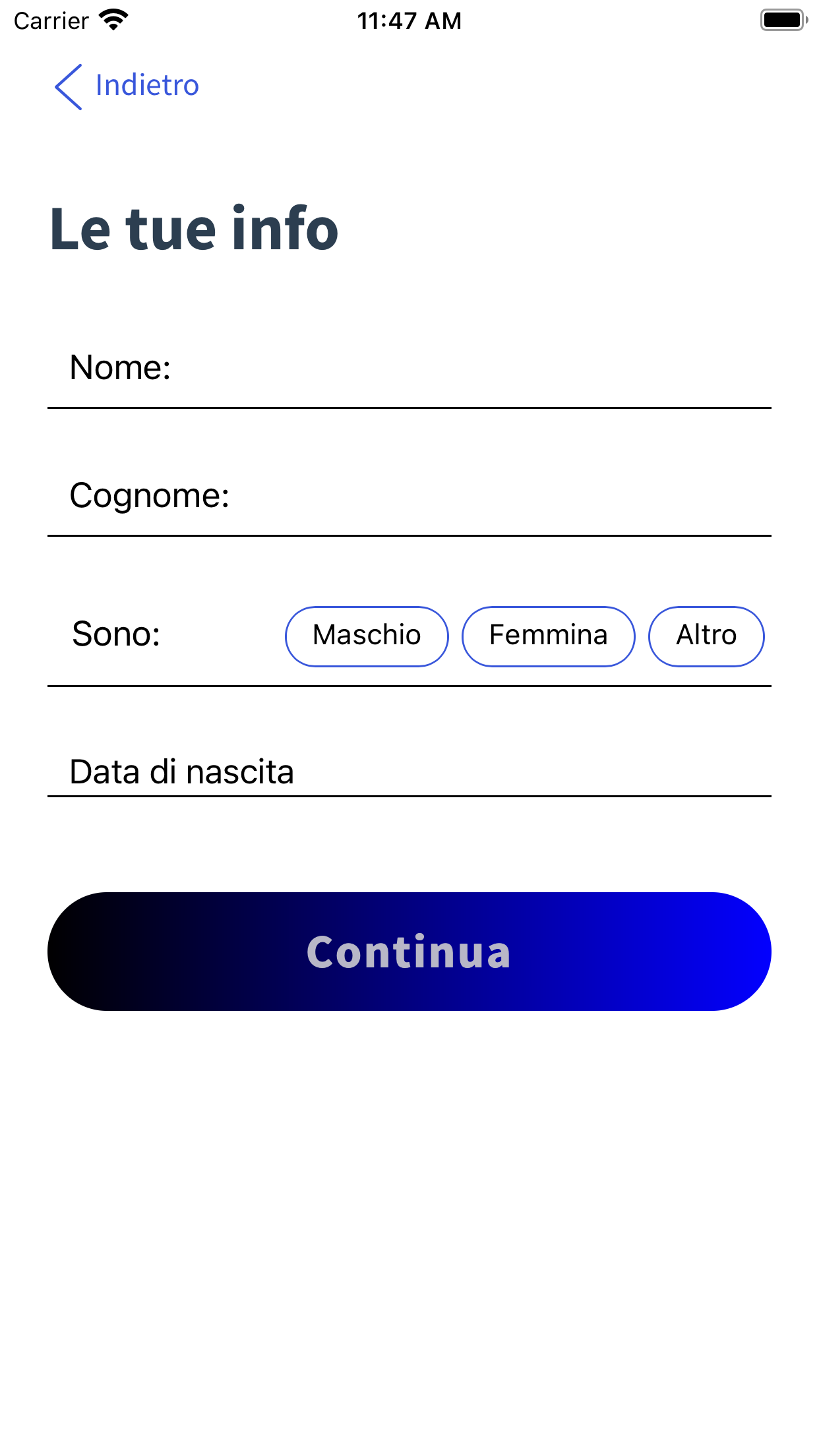819x1456 pixels.
Task: Tap the Nome input field
Action: (409, 368)
